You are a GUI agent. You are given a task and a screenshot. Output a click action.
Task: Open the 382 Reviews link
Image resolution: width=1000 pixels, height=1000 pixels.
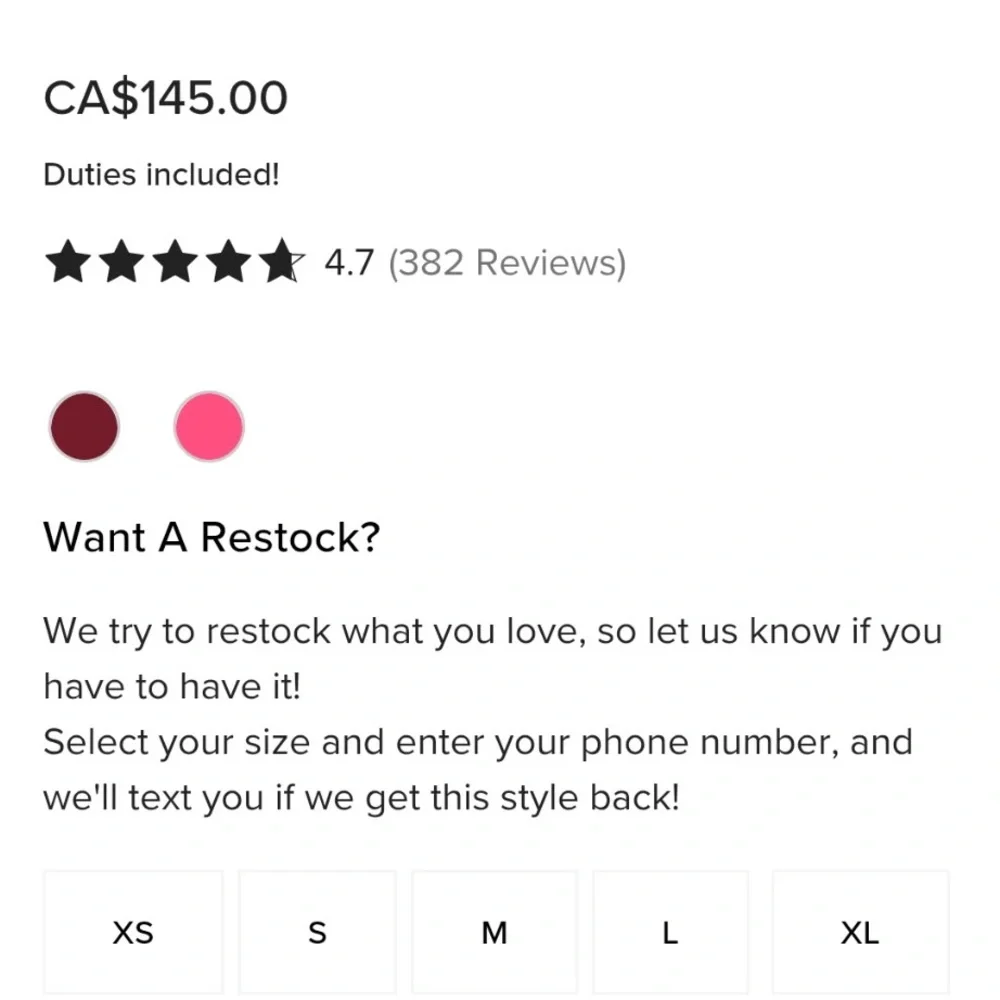[x=506, y=263]
